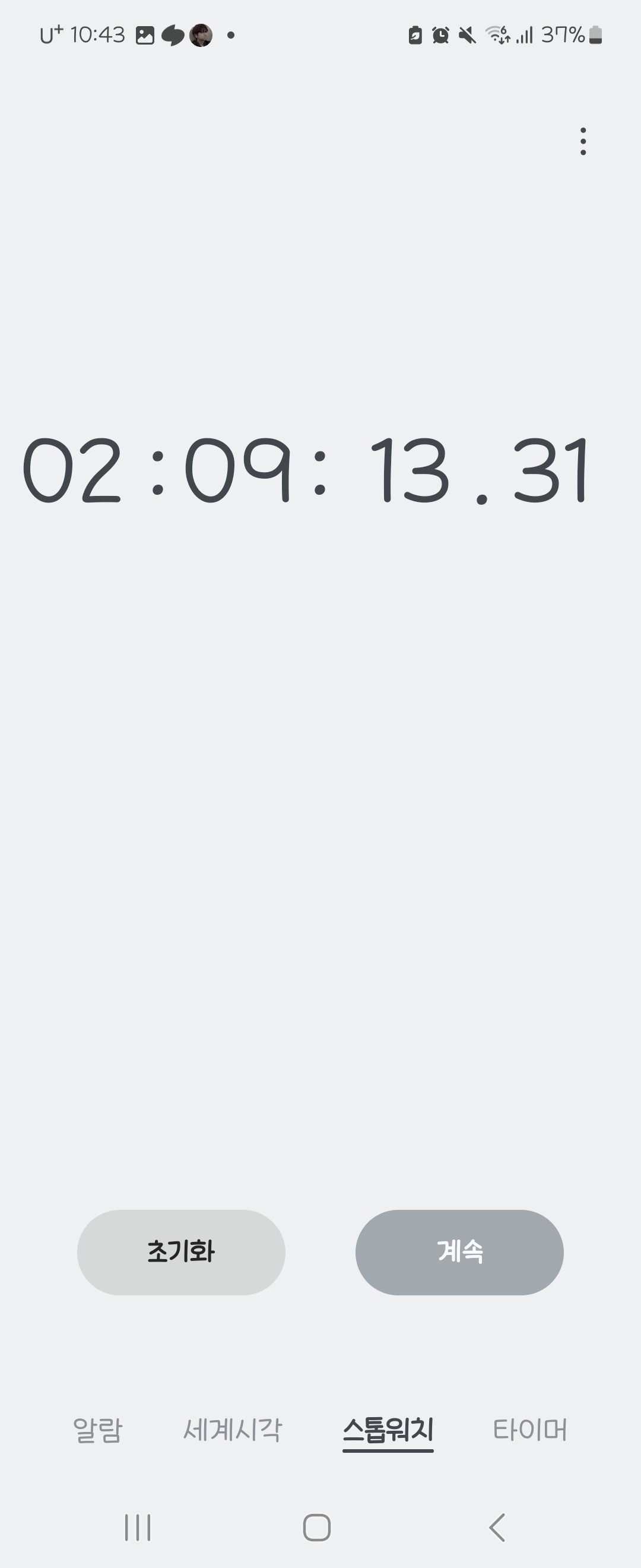Screen dimensions: 641x1568
Task: Resume stopwatch with 계속 button
Action: click(459, 1252)
